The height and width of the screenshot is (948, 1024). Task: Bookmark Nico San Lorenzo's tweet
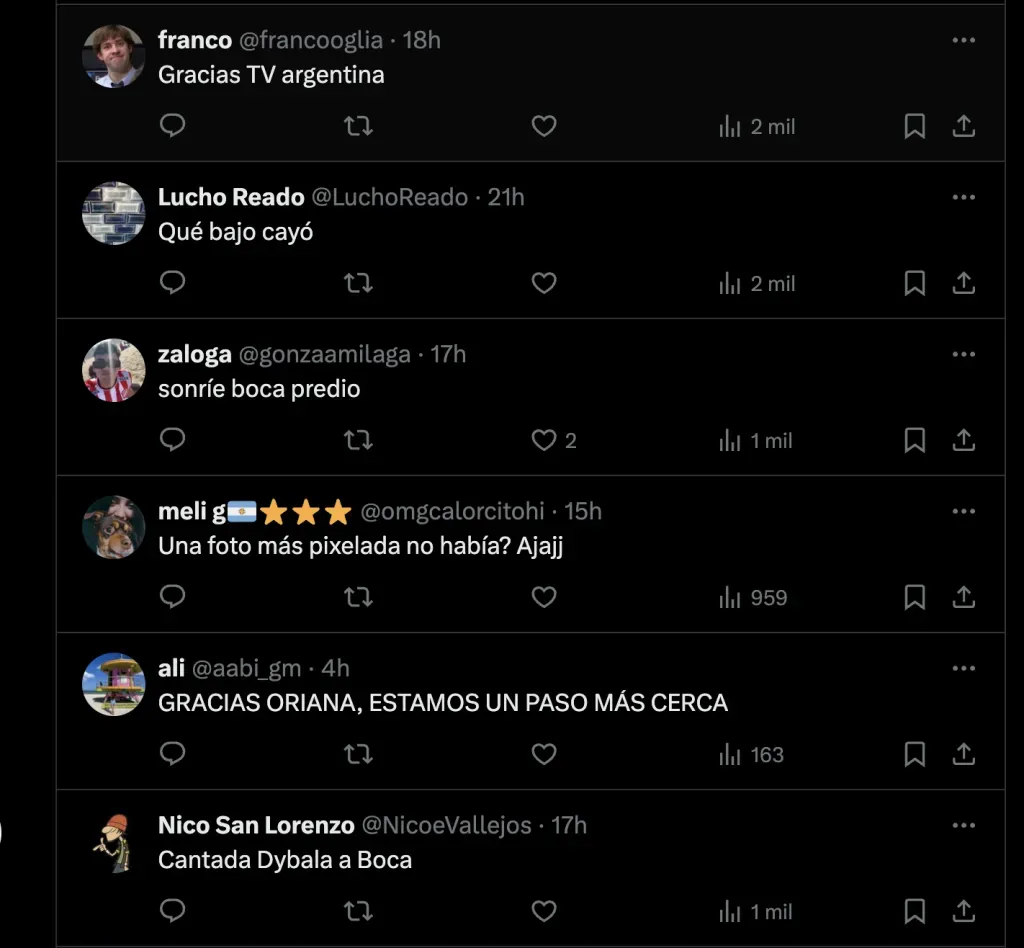[x=914, y=911]
